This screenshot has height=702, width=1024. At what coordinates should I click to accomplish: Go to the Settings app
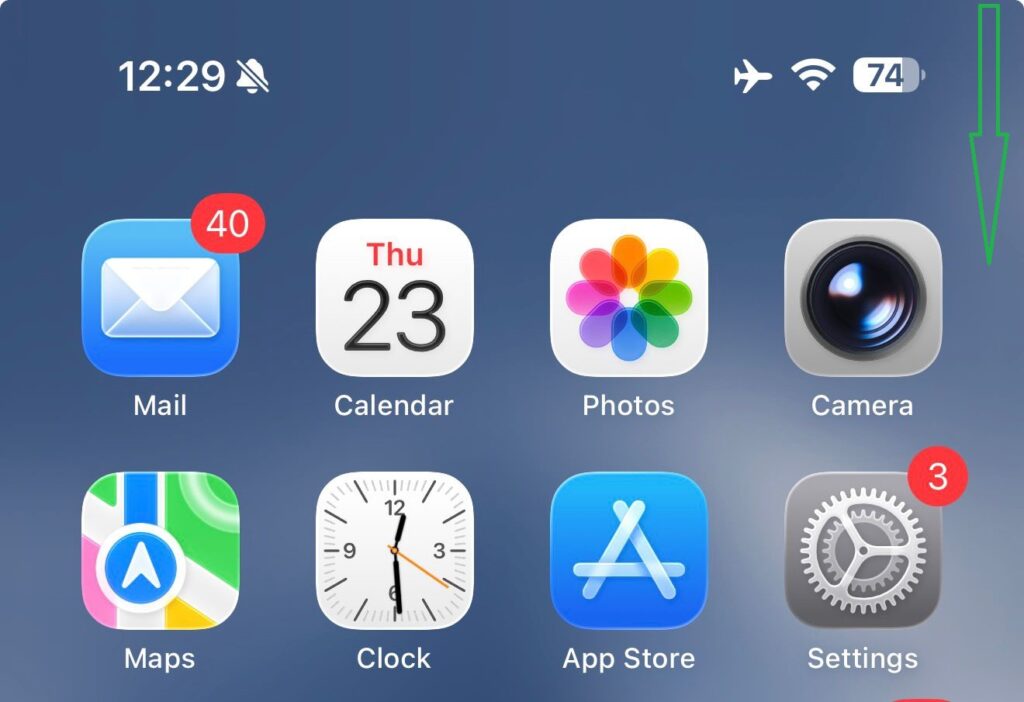(862, 550)
